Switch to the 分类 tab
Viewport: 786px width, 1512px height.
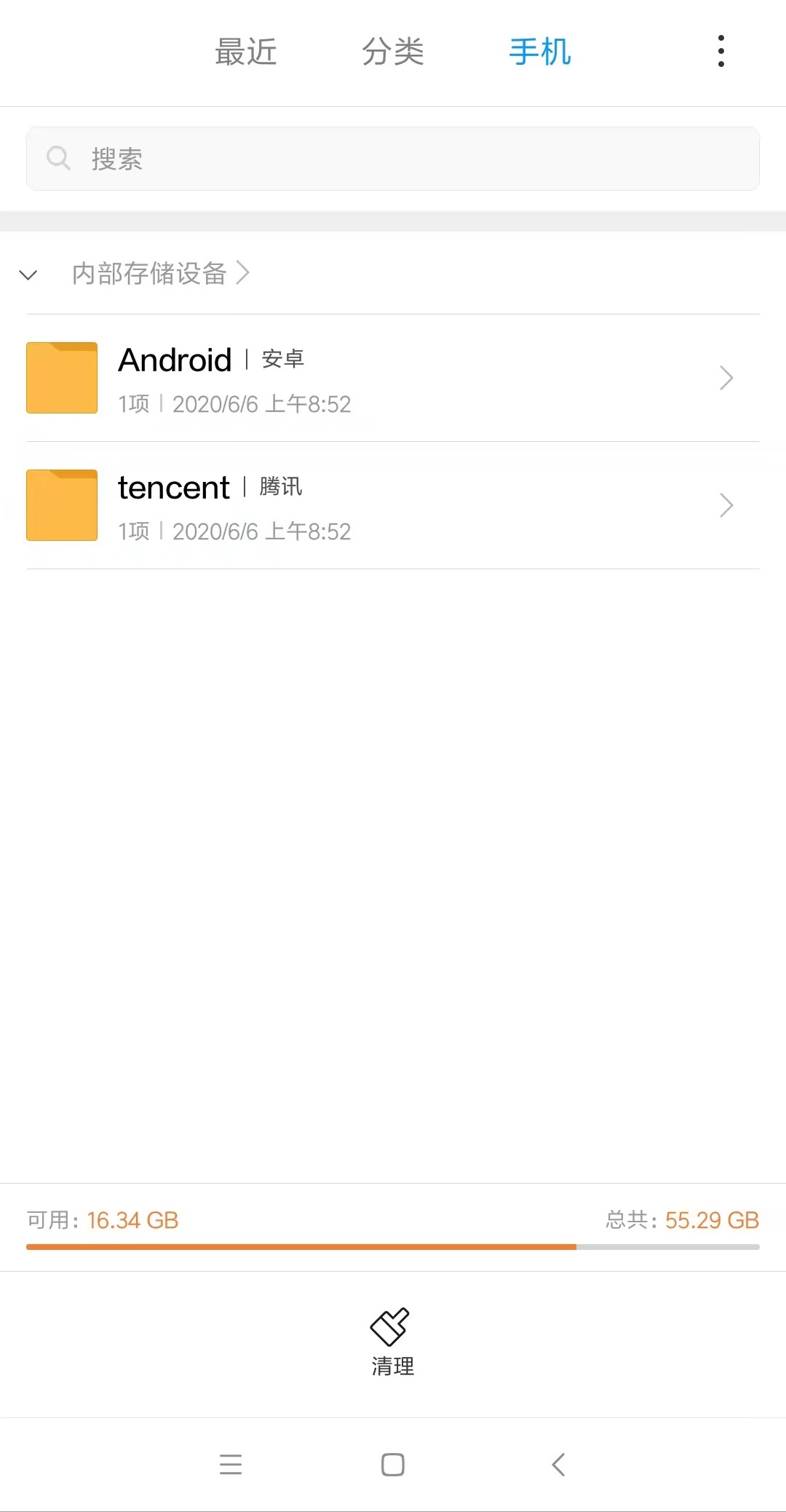click(392, 52)
